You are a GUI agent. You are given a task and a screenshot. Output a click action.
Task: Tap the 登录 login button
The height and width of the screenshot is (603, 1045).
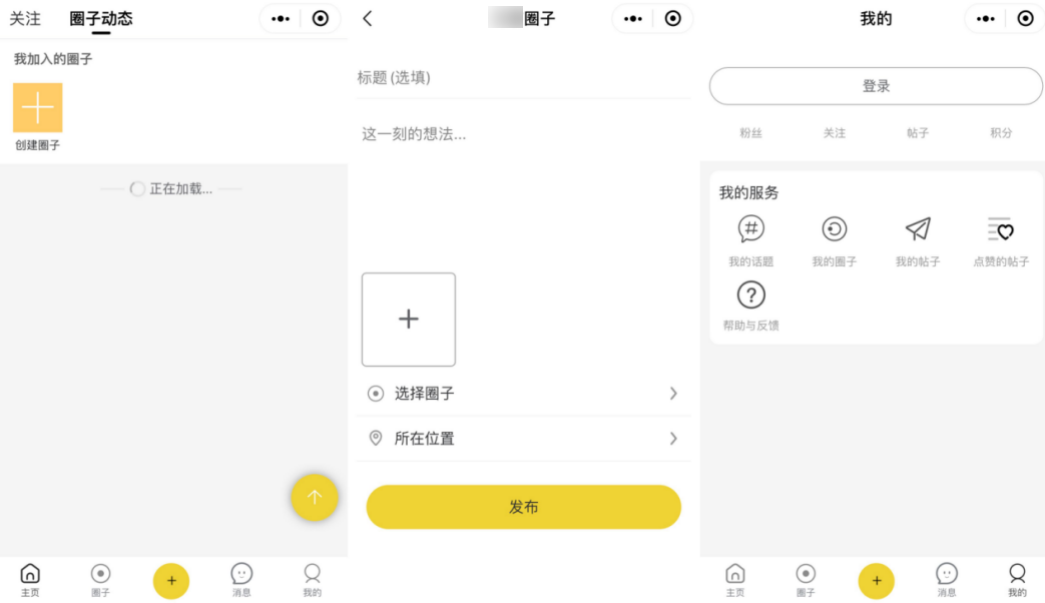pyautogui.click(x=876, y=87)
